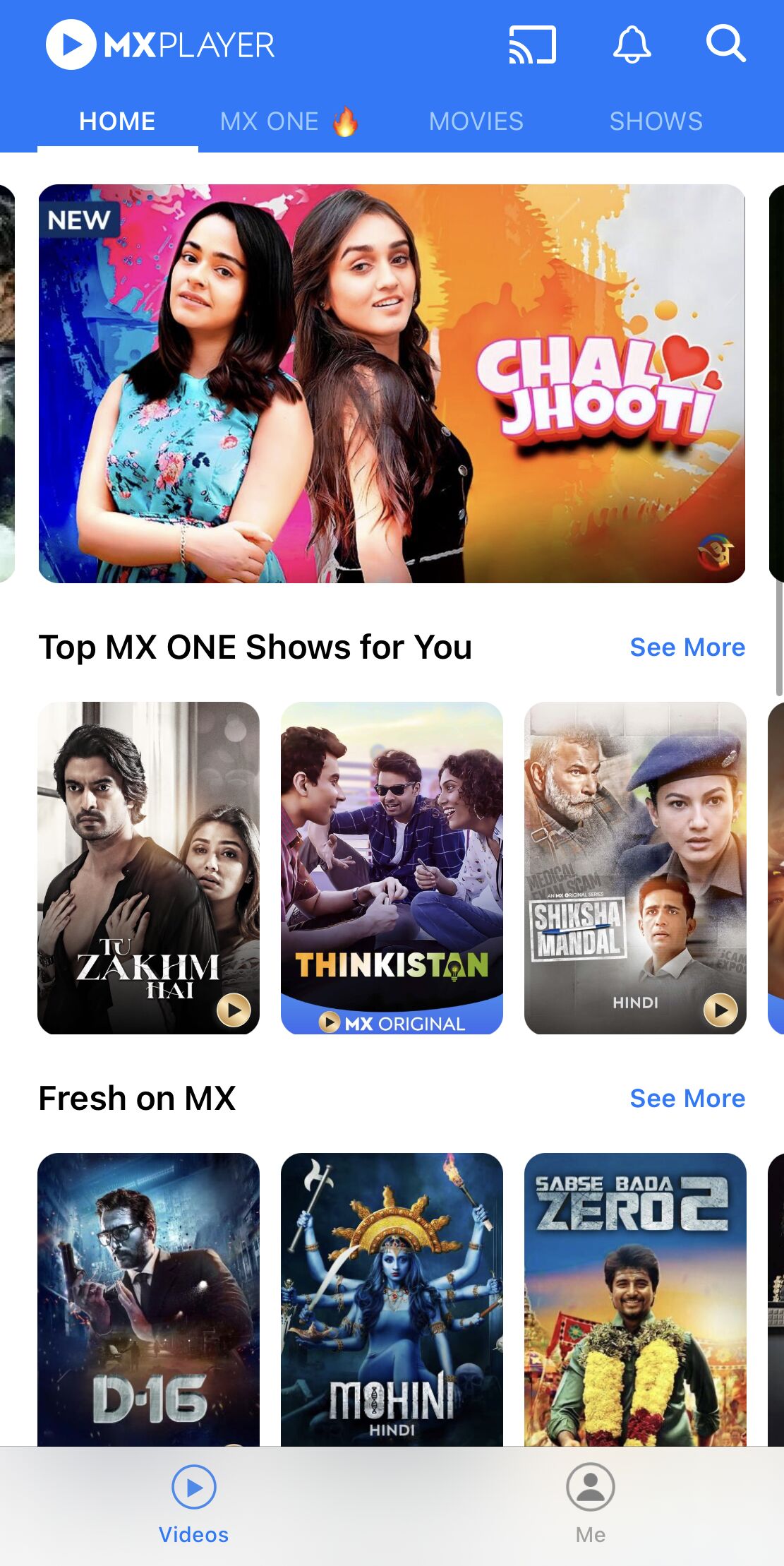
Task: Open the Thinkistan show card
Action: coord(392,868)
